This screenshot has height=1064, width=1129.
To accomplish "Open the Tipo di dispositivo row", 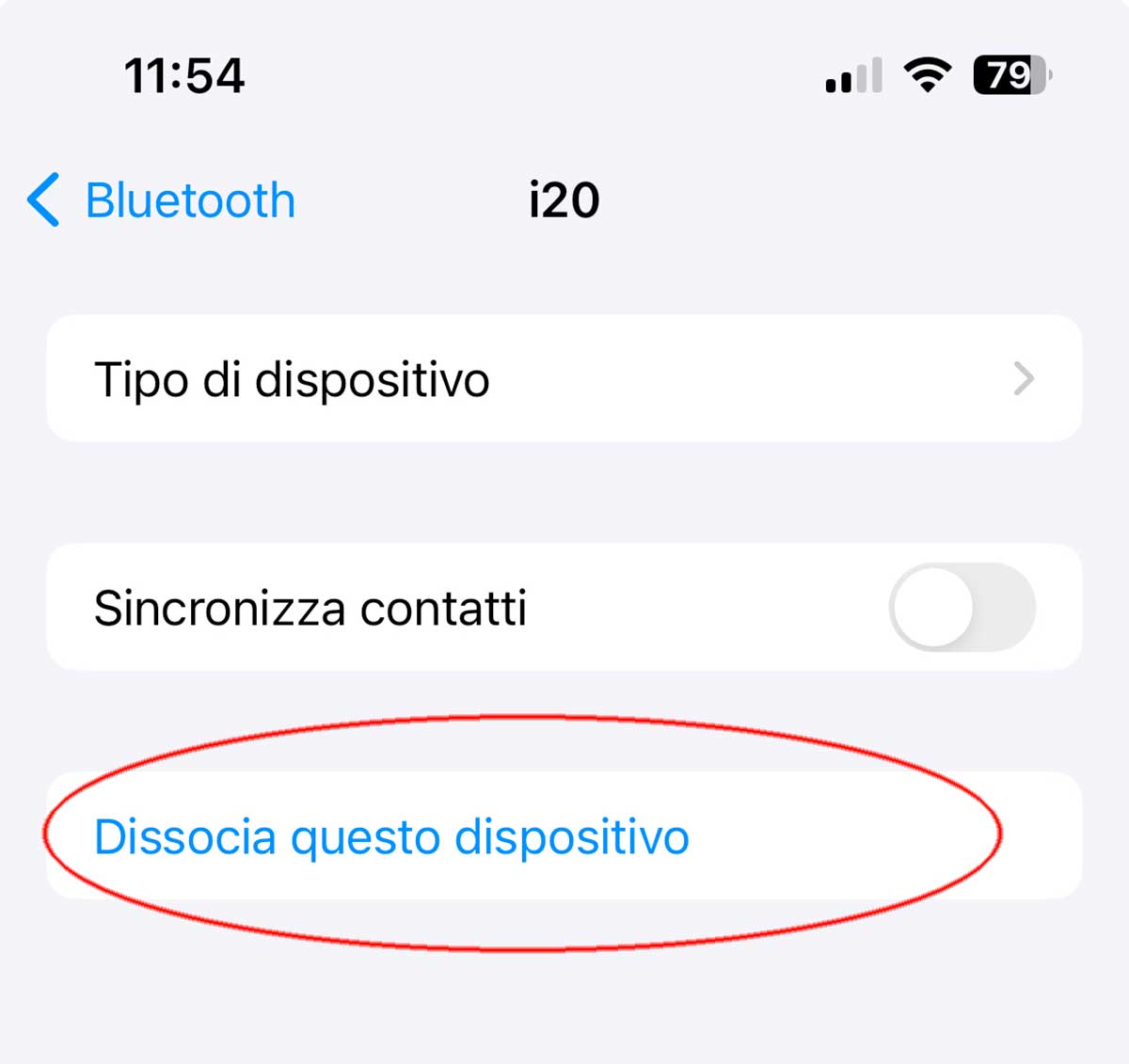I will tap(563, 379).
